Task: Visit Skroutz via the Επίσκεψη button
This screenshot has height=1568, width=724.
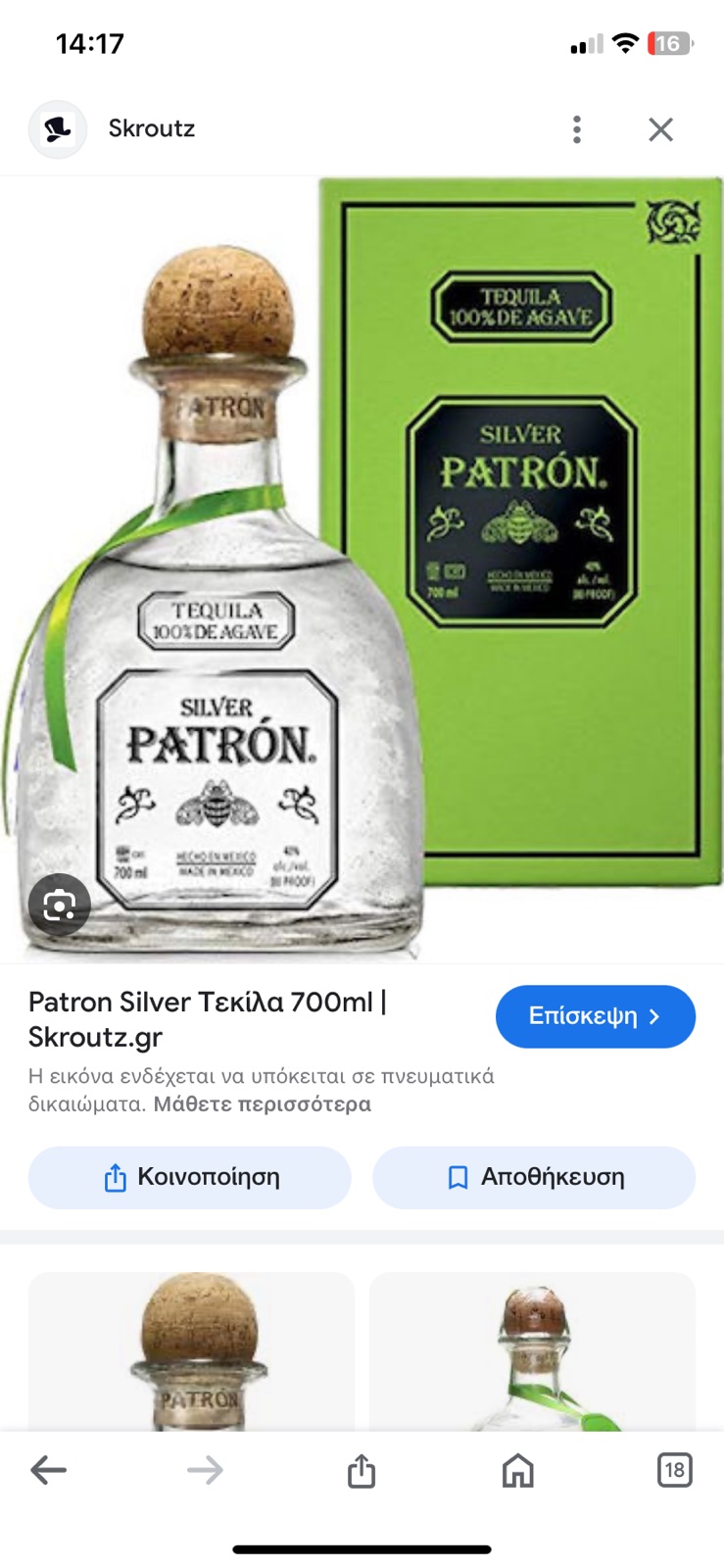Action: tap(596, 1016)
